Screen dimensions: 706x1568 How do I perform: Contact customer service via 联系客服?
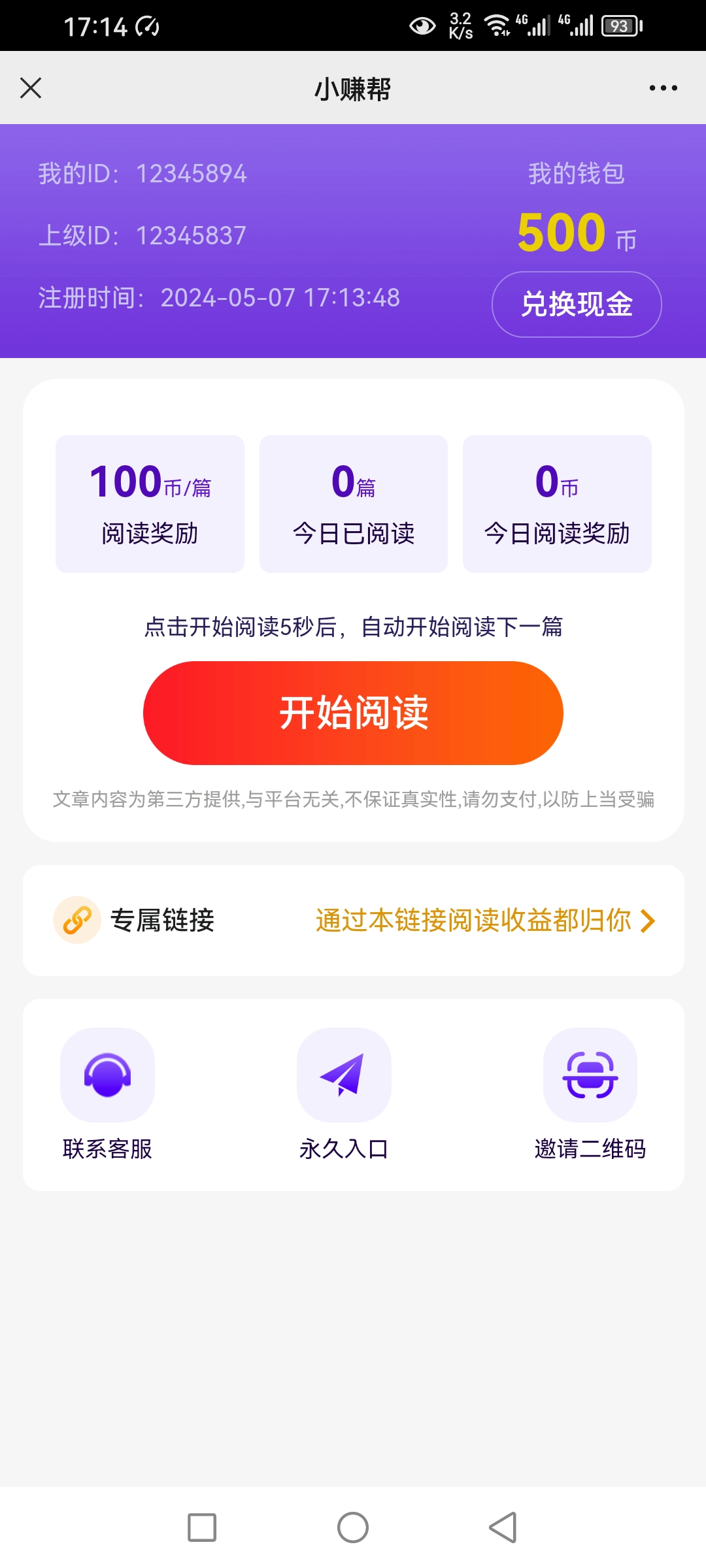(x=107, y=1094)
